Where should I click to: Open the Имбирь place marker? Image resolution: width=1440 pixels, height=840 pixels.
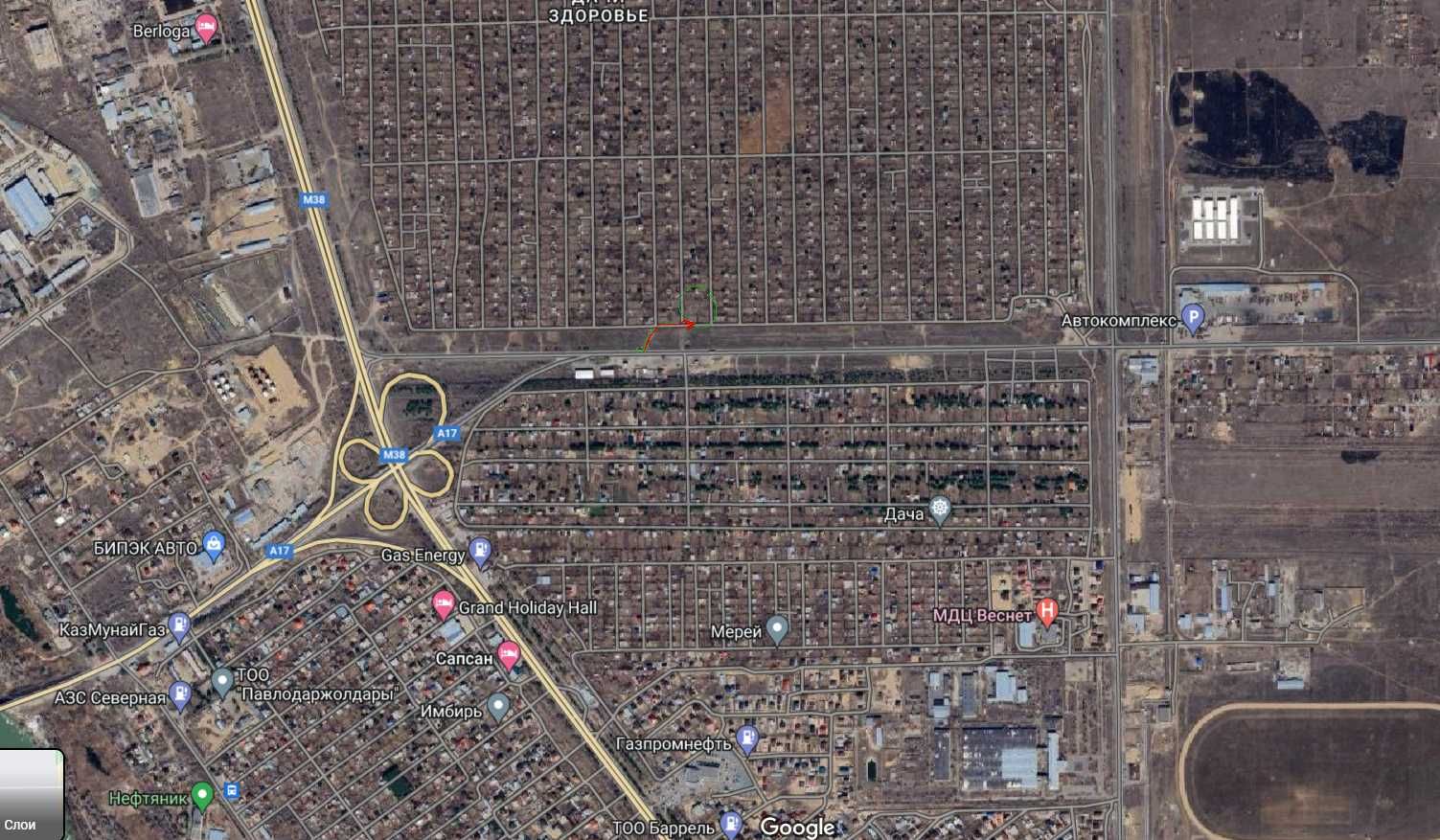coord(497,708)
